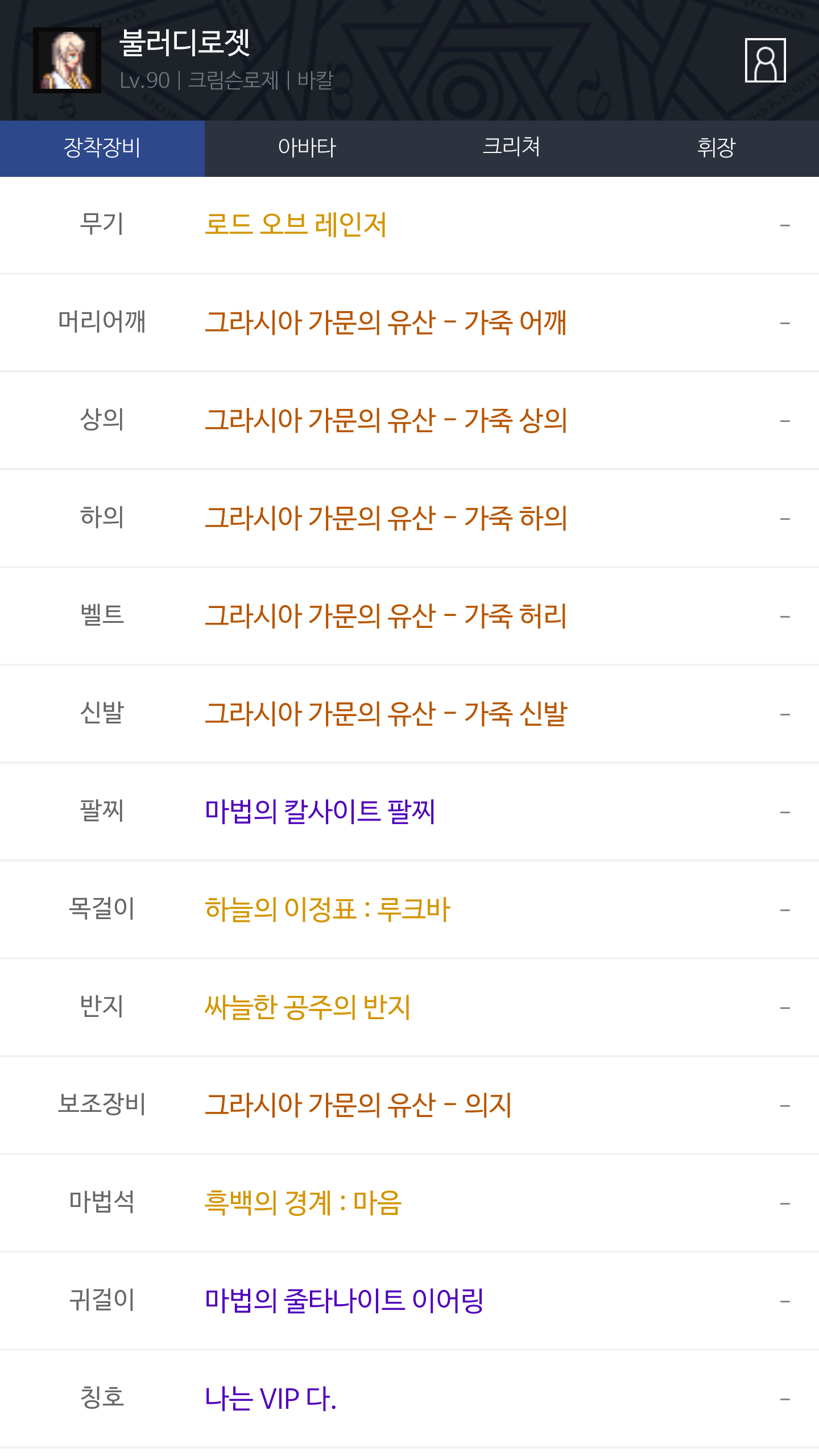Switch to the 크리쳐 tab
The width and height of the screenshot is (819, 1456).
click(512, 148)
